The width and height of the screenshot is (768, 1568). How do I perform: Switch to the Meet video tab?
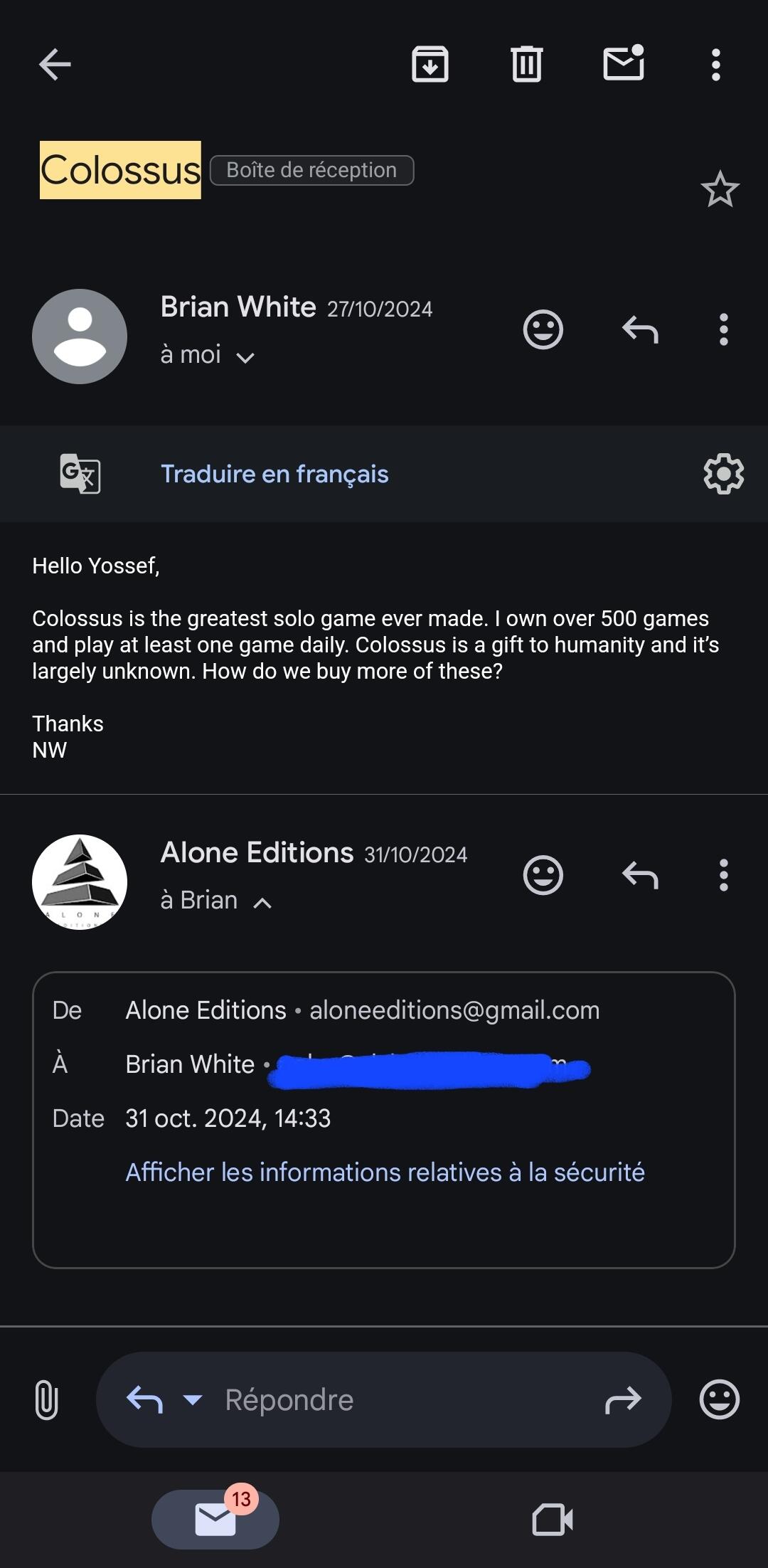553,1520
